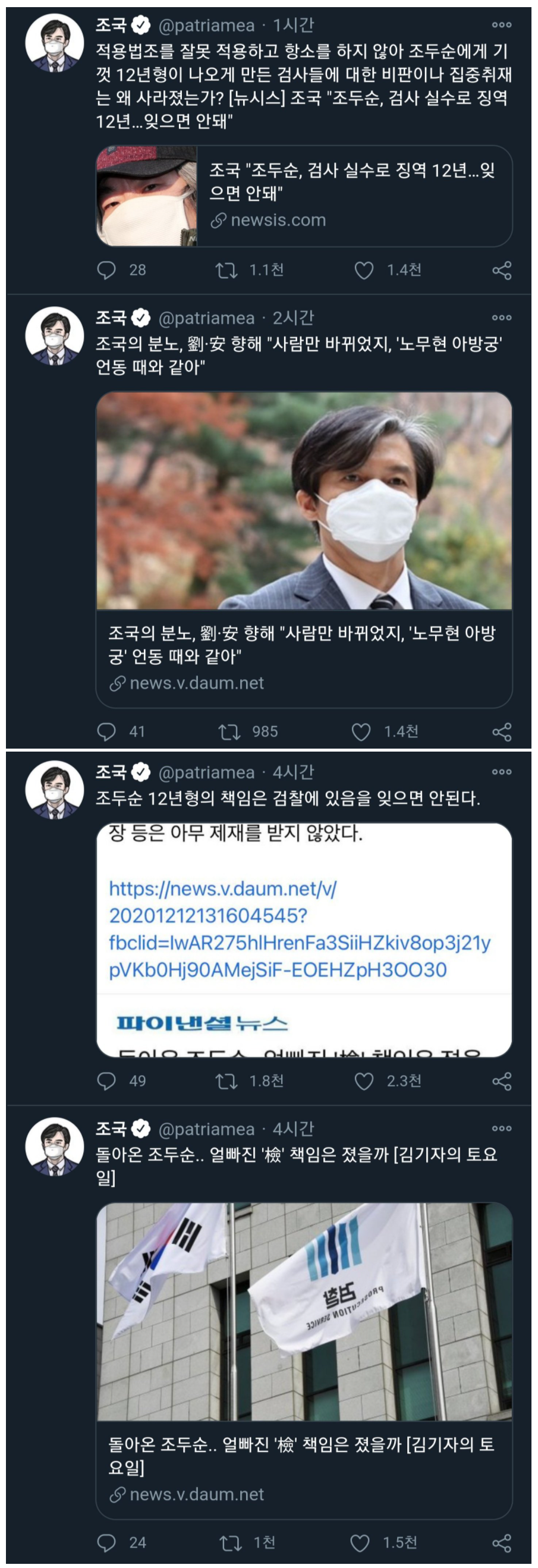Open the newsis.com article card about 조두순
Screen dimensions: 538x1568
303,196
